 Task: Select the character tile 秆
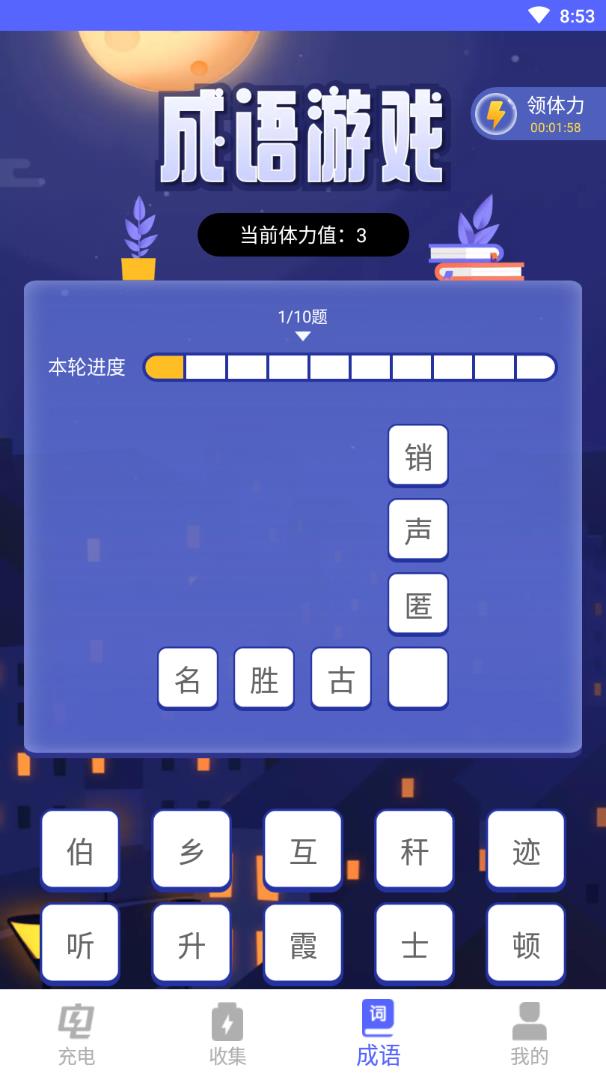click(414, 850)
